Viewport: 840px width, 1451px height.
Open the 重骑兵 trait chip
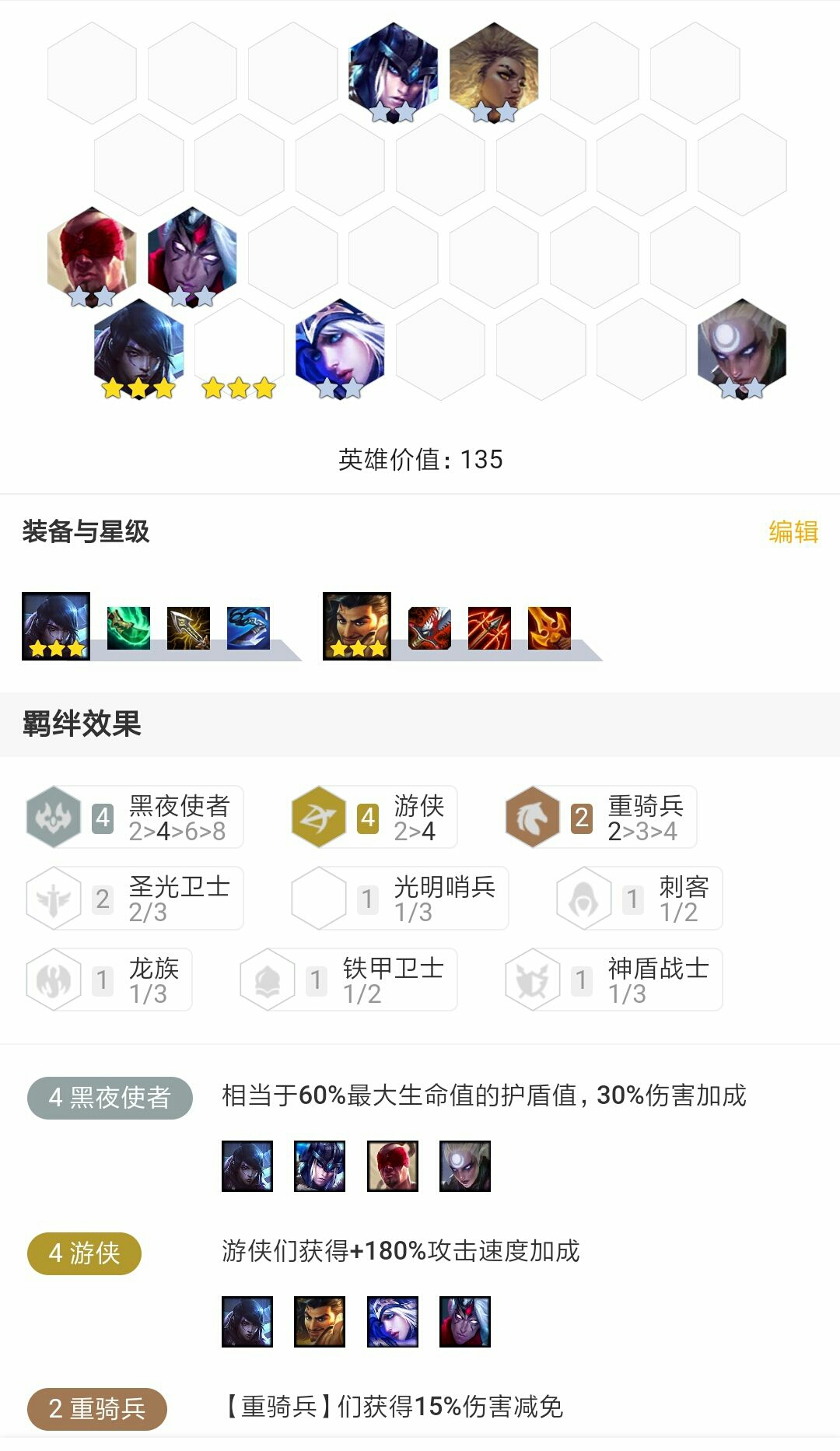(x=600, y=817)
